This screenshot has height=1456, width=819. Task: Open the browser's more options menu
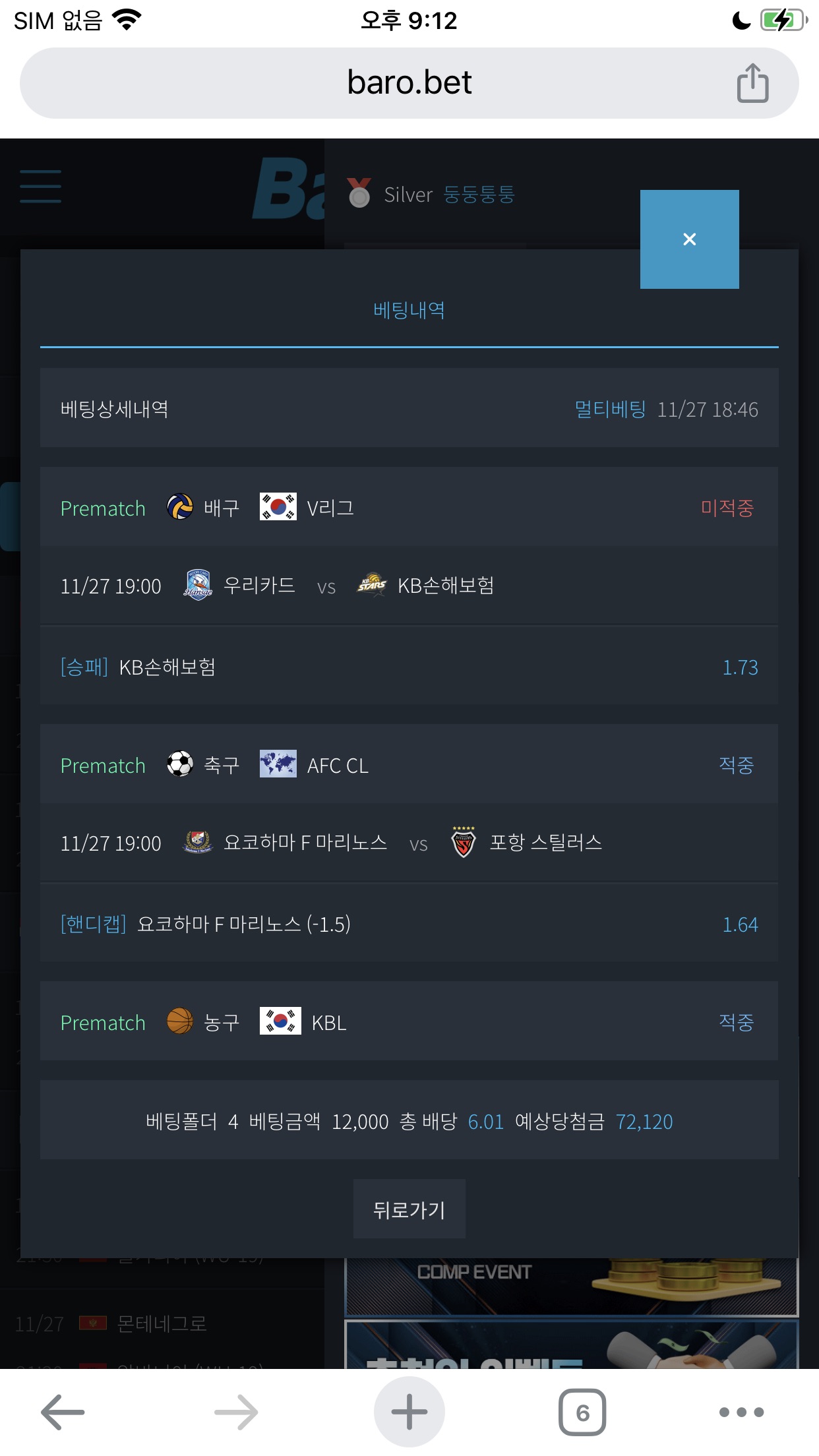741,1412
